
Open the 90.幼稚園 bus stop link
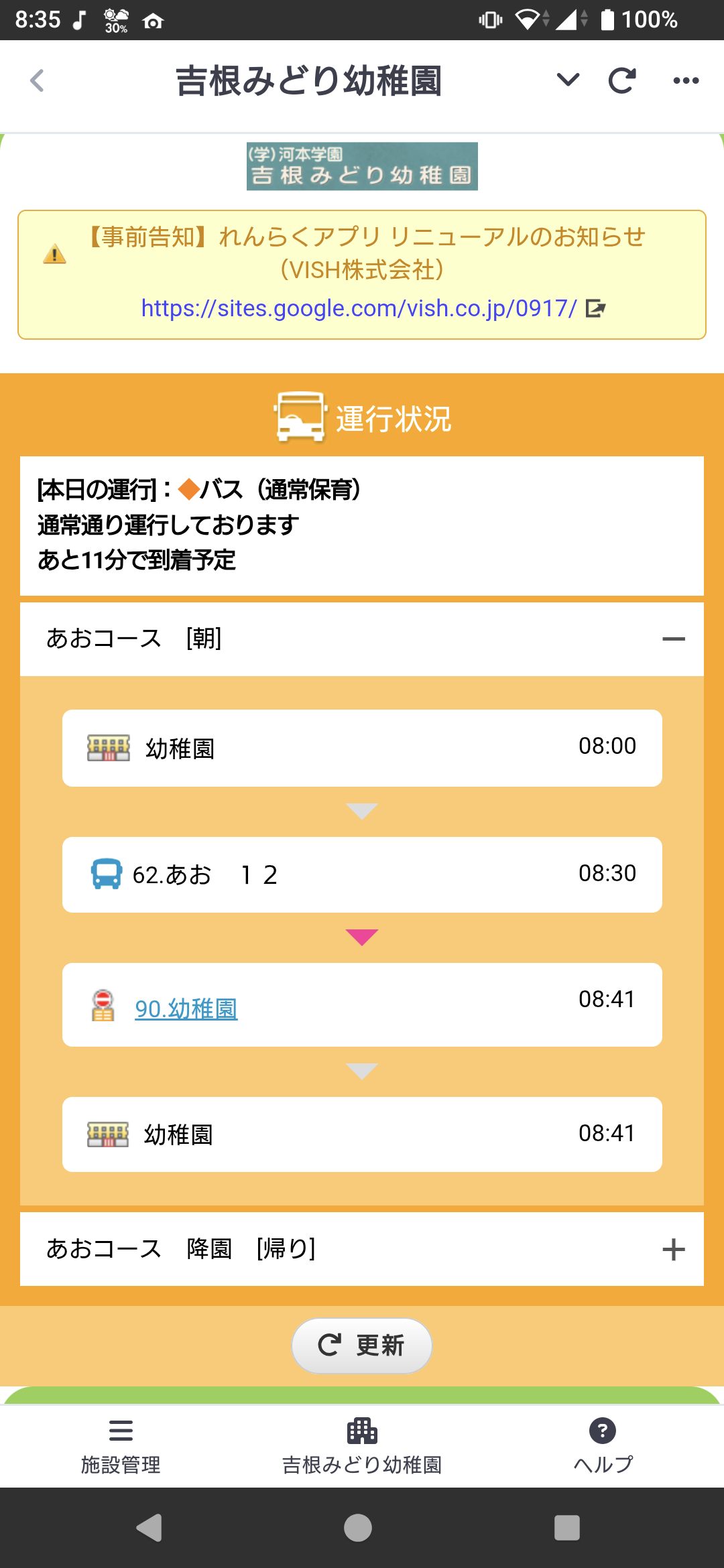pyautogui.click(x=186, y=1008)
